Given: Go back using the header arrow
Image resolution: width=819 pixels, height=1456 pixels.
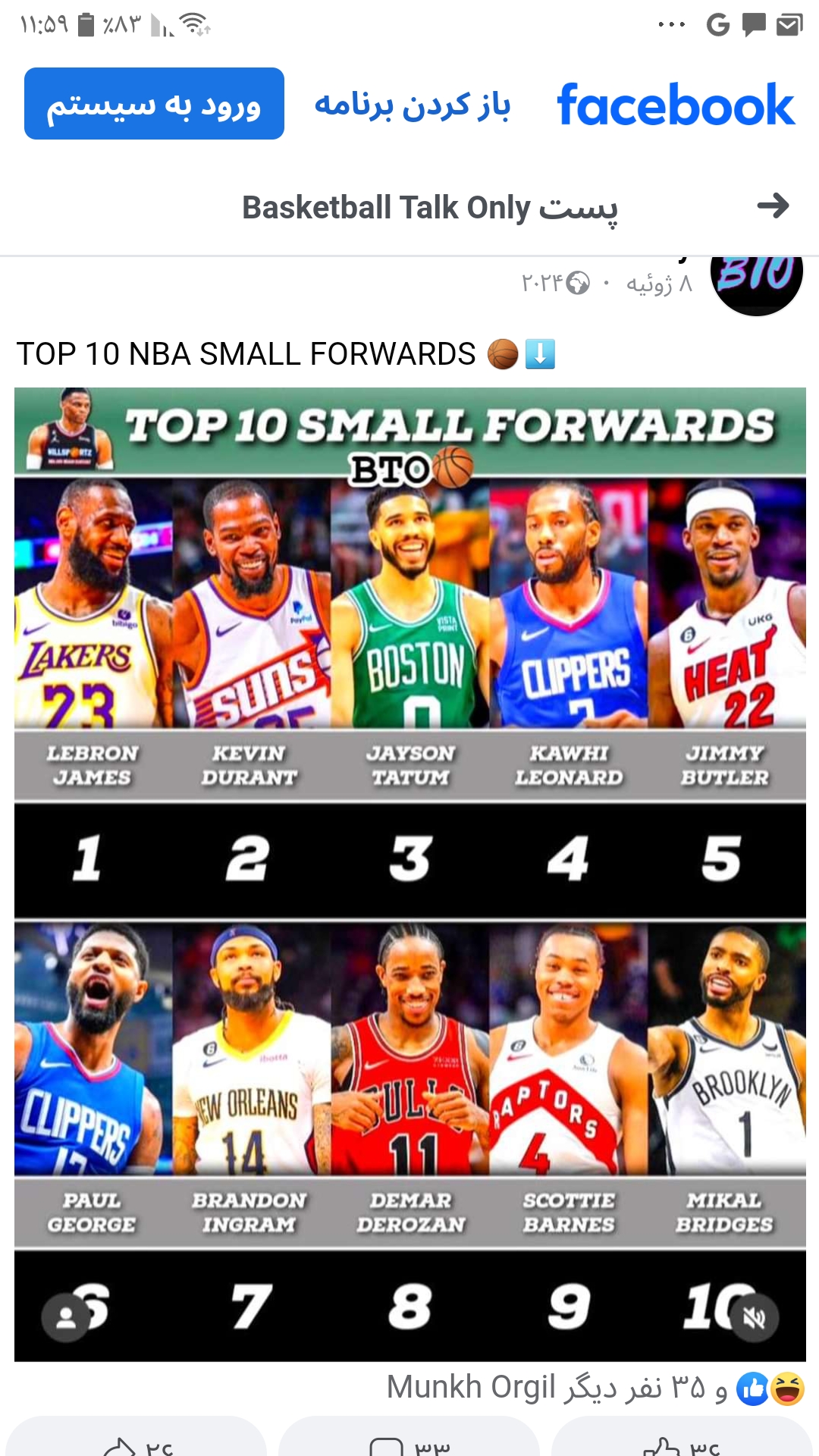Looking at the screenshot, I should coord(773,206).
